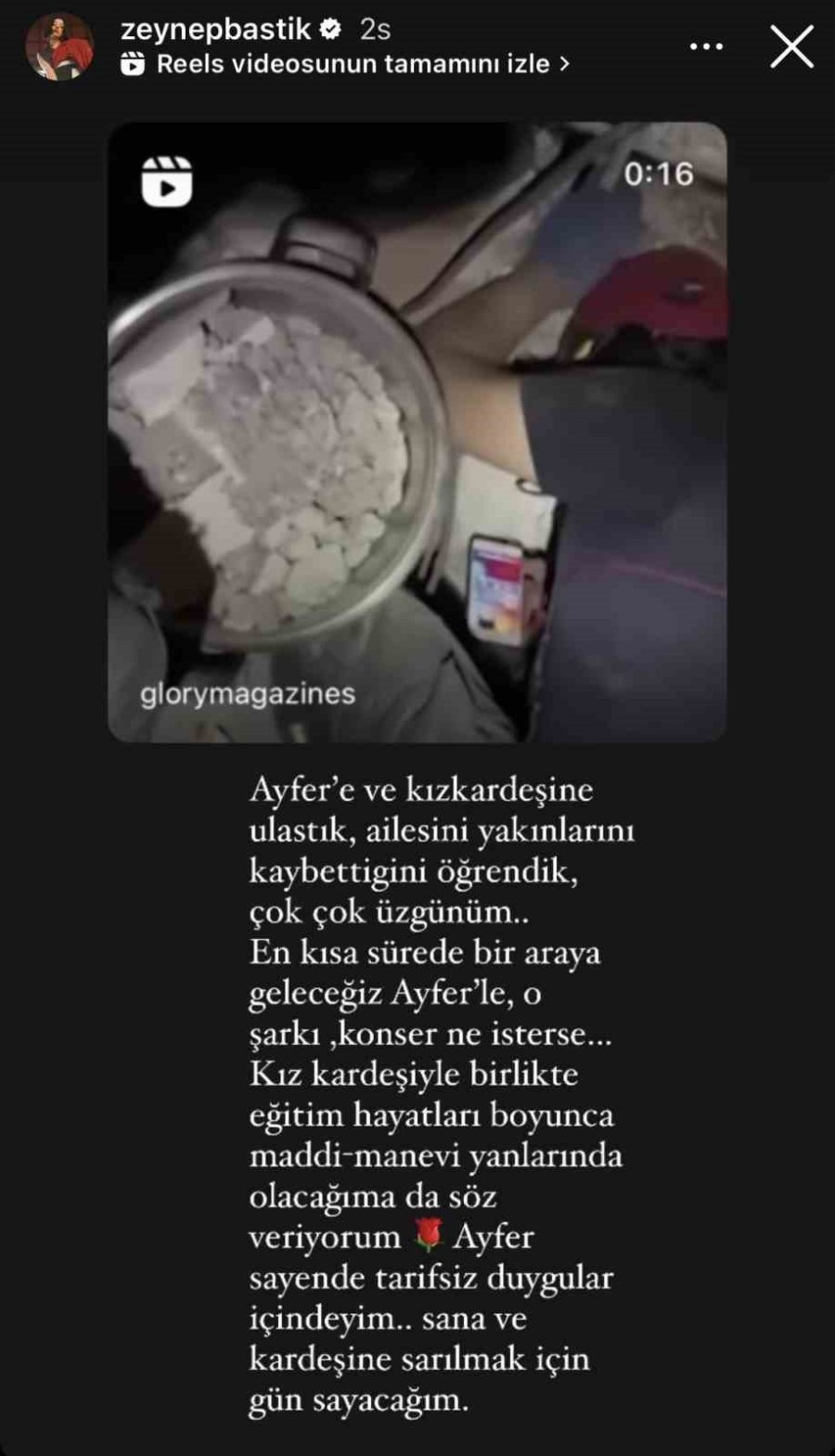Toggle story pause by tapping the video
This screenshot has height=1456, width=835.
click(x=417, y=436)
